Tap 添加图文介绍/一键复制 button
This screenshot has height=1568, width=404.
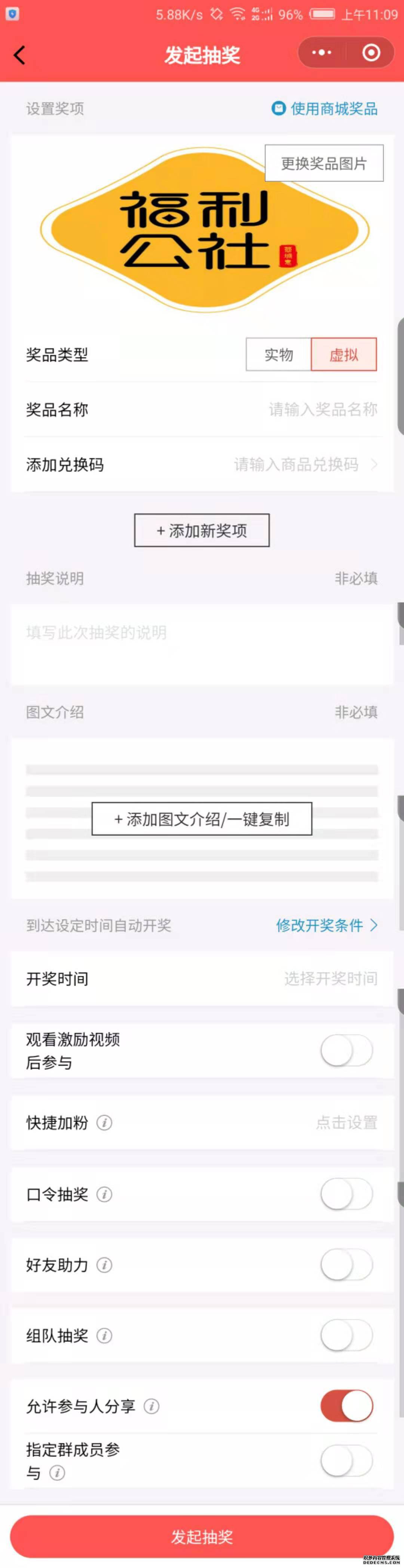(x=202, y=819)
